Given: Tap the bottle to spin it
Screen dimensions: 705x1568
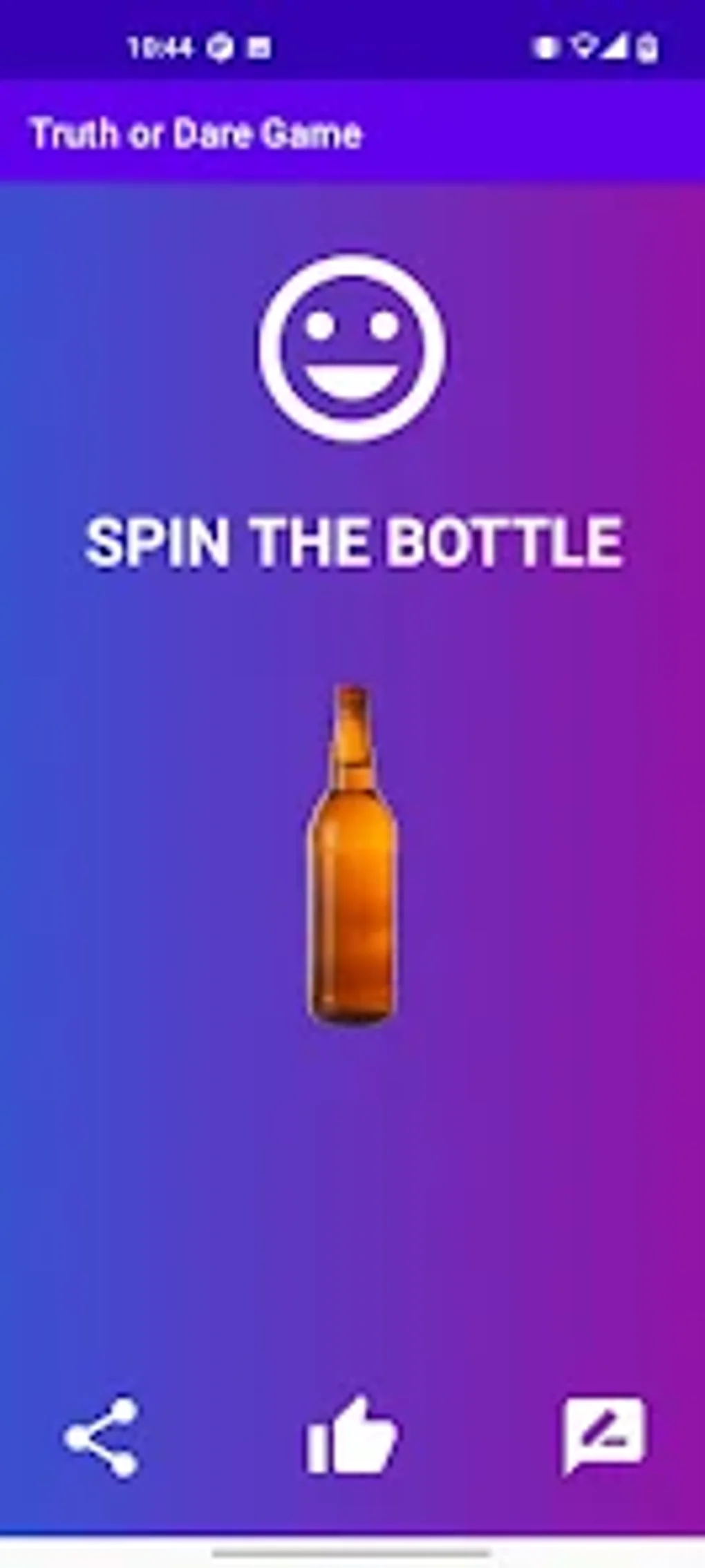Looking at the screenshot, I should click(352, 854).
